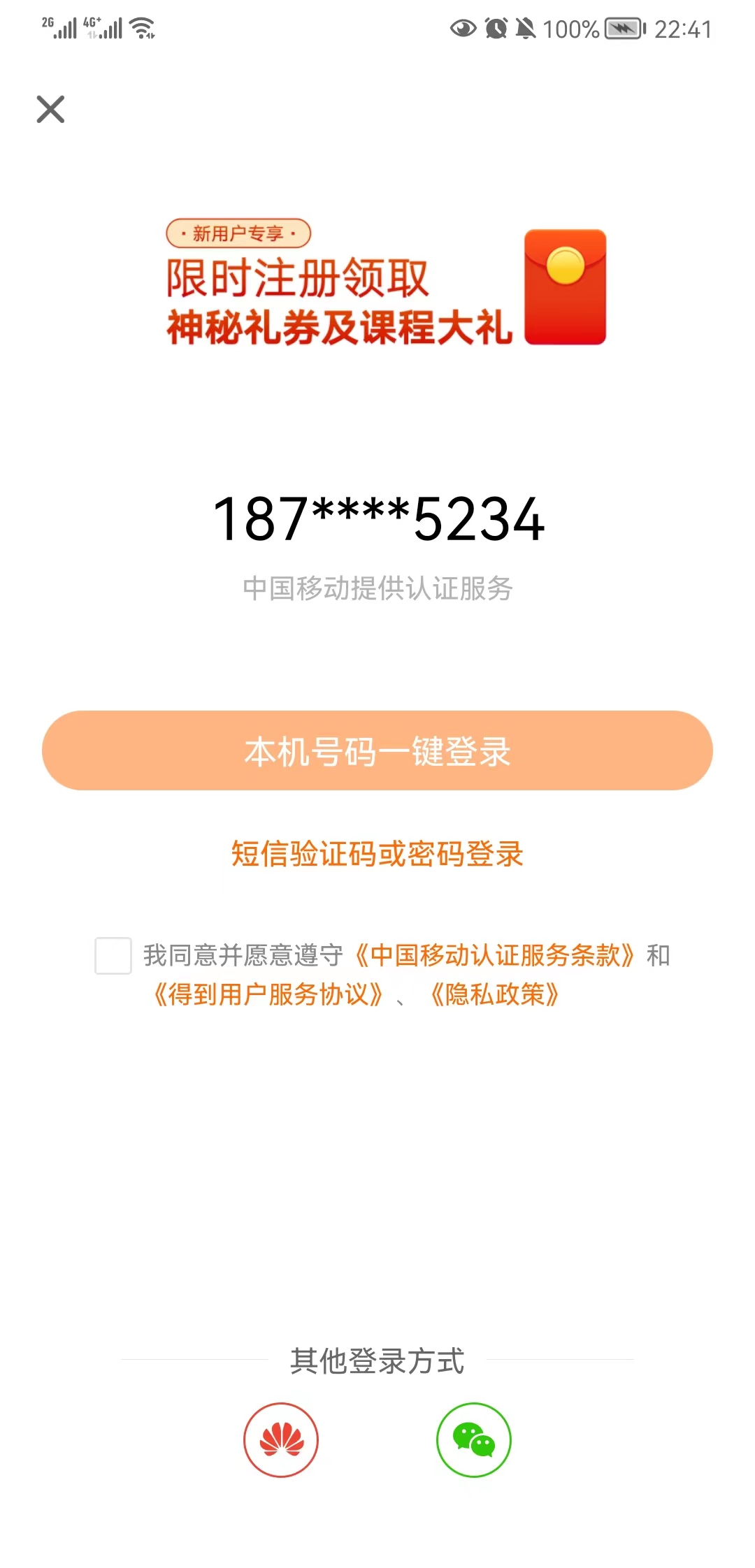Open 中国移动认证服务条款 link
The height and width of the screenshot is (1568, 755).
point(495,955)
